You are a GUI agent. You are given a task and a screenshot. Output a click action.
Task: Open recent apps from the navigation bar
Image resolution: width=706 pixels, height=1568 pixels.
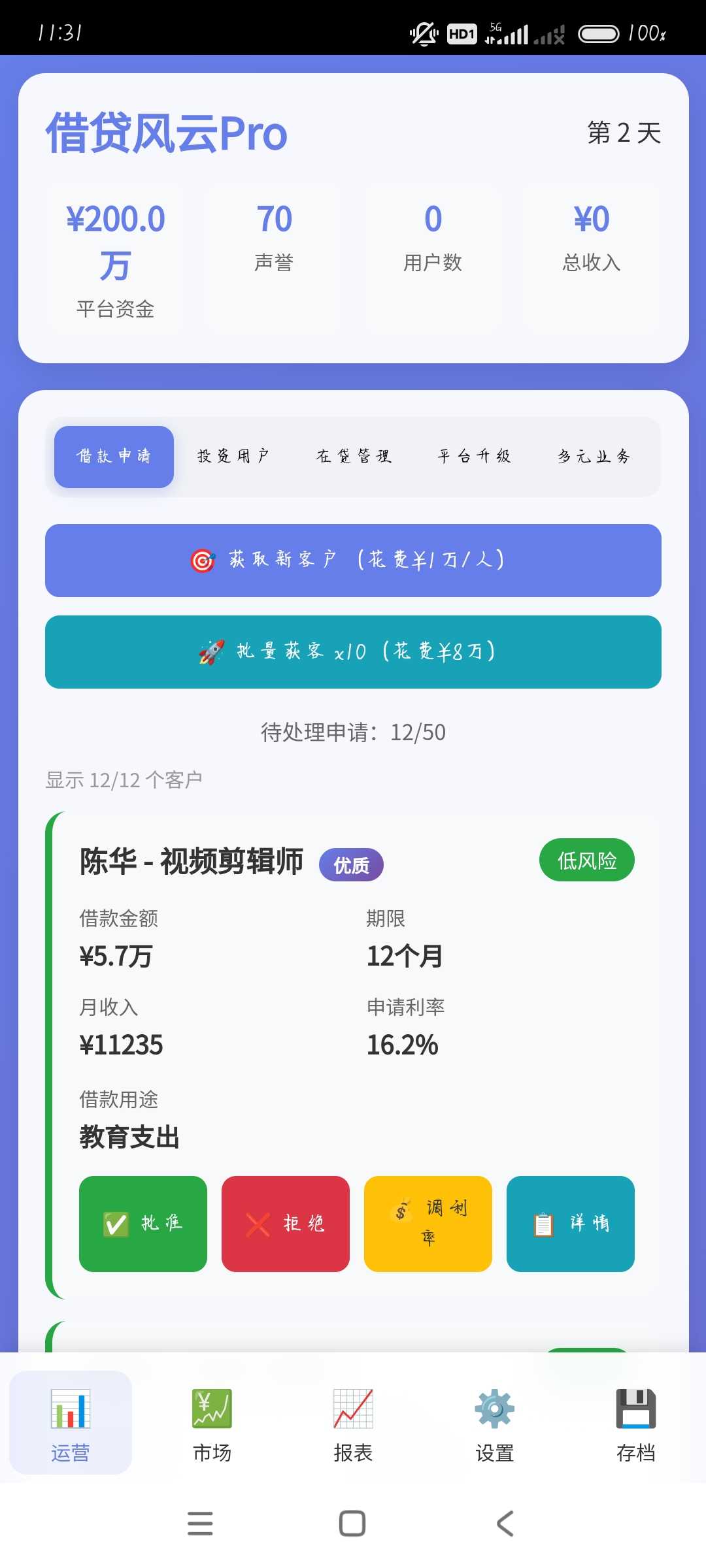200,1524
